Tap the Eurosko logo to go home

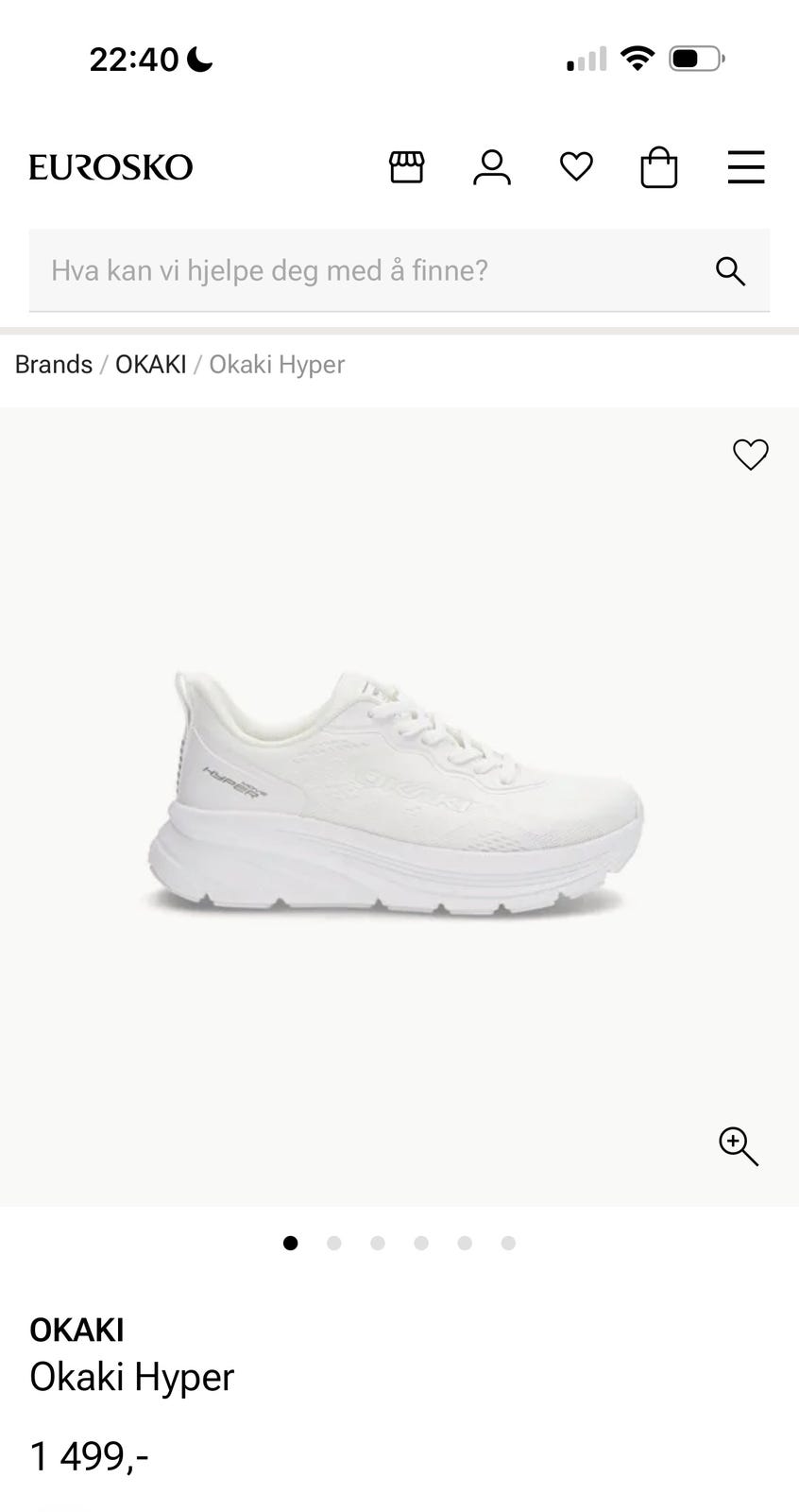[x=110, y=167]
